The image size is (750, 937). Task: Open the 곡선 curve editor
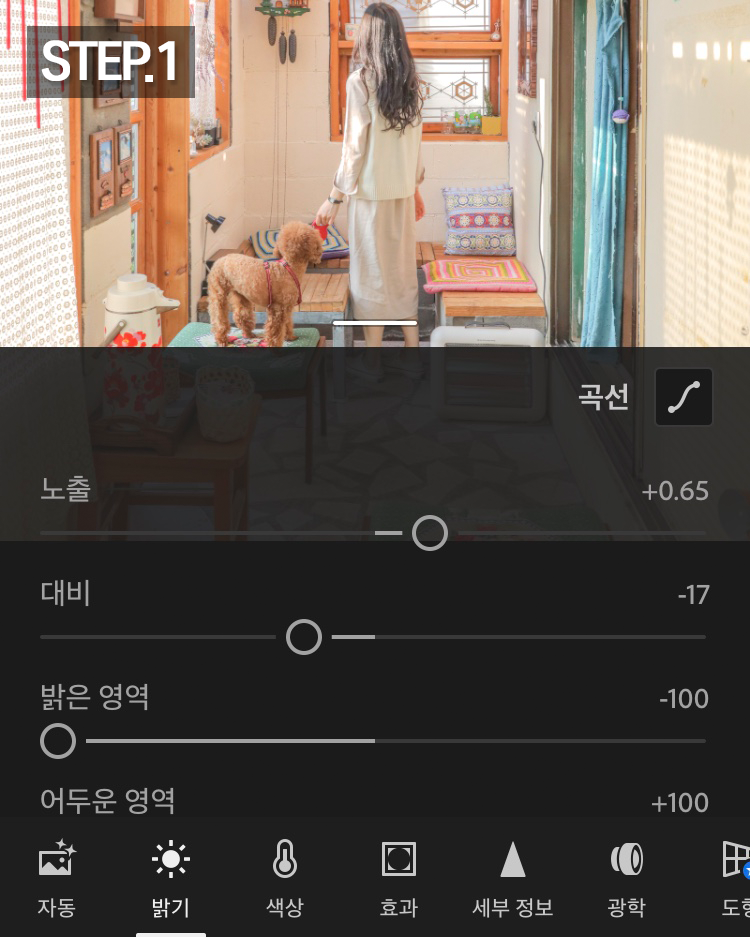684,397
